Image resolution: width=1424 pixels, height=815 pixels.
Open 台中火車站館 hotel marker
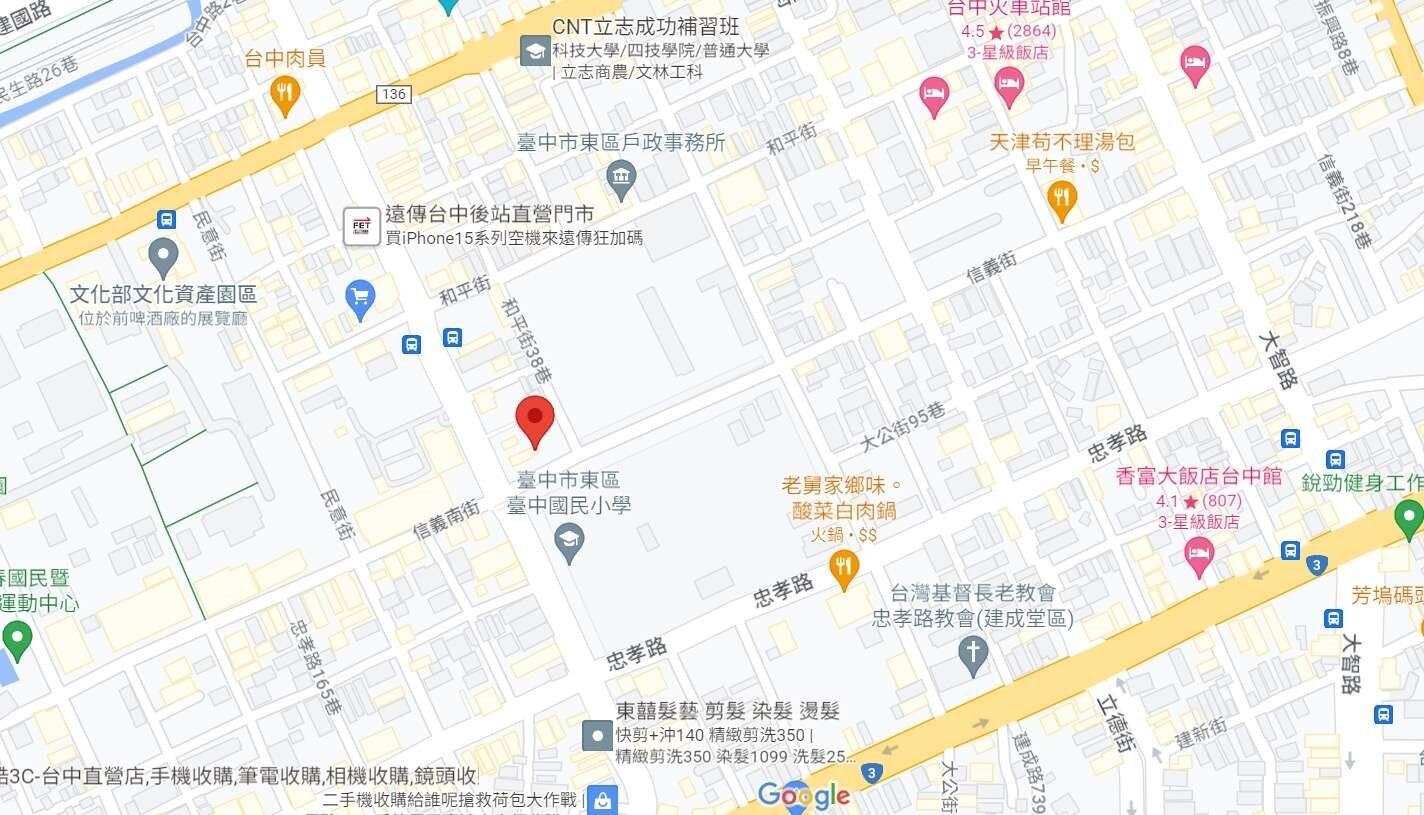pos(1009,86)
